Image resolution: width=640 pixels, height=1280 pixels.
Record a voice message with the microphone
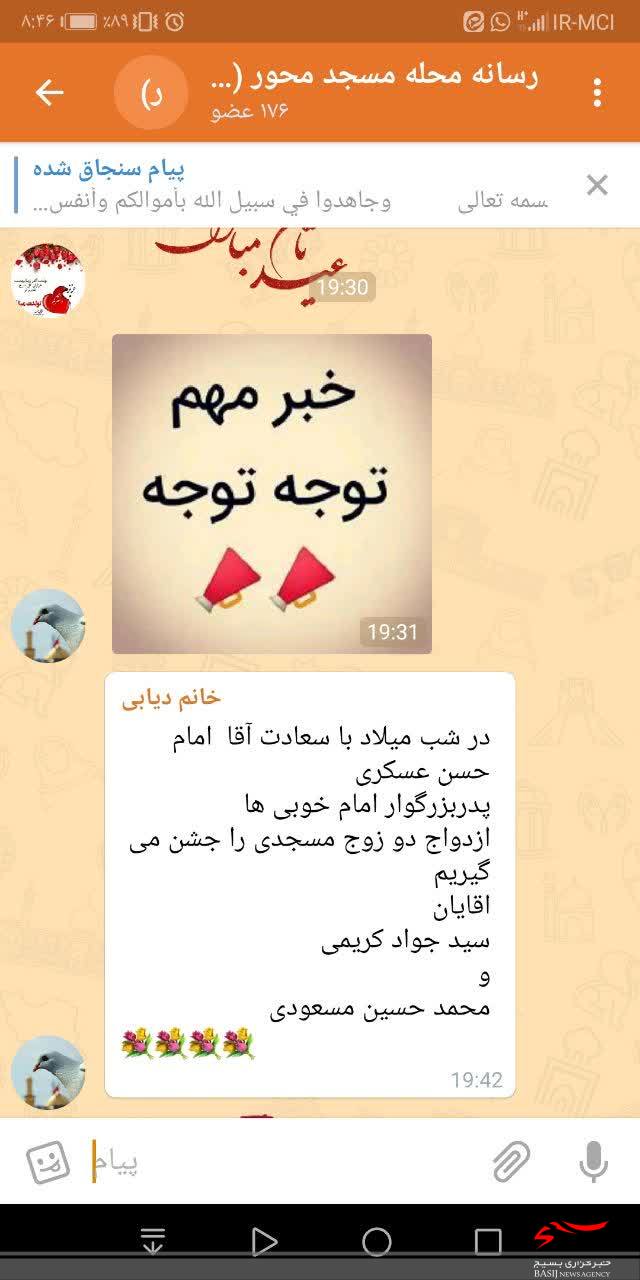tap(594, 1162)
